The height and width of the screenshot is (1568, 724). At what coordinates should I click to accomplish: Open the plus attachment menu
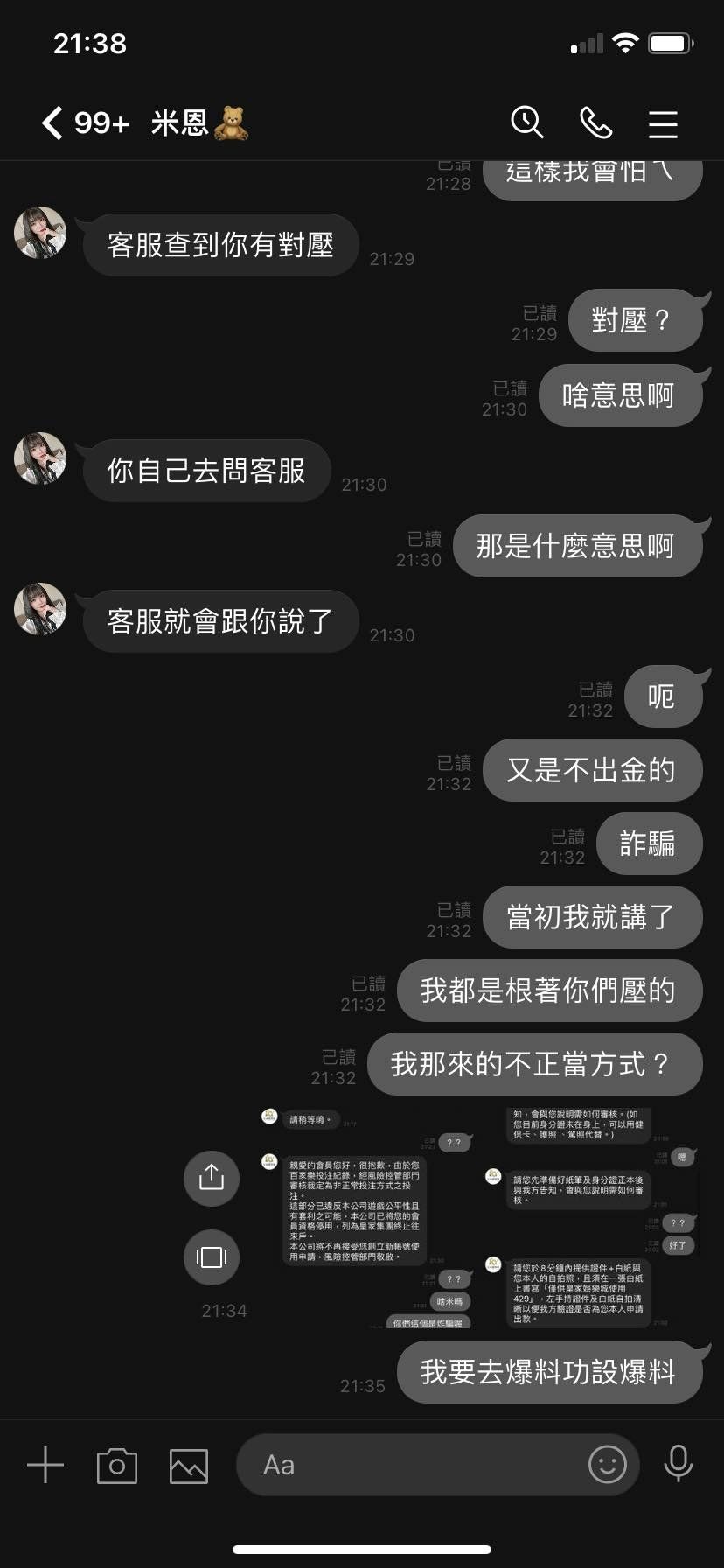(x=45, y=1465)
